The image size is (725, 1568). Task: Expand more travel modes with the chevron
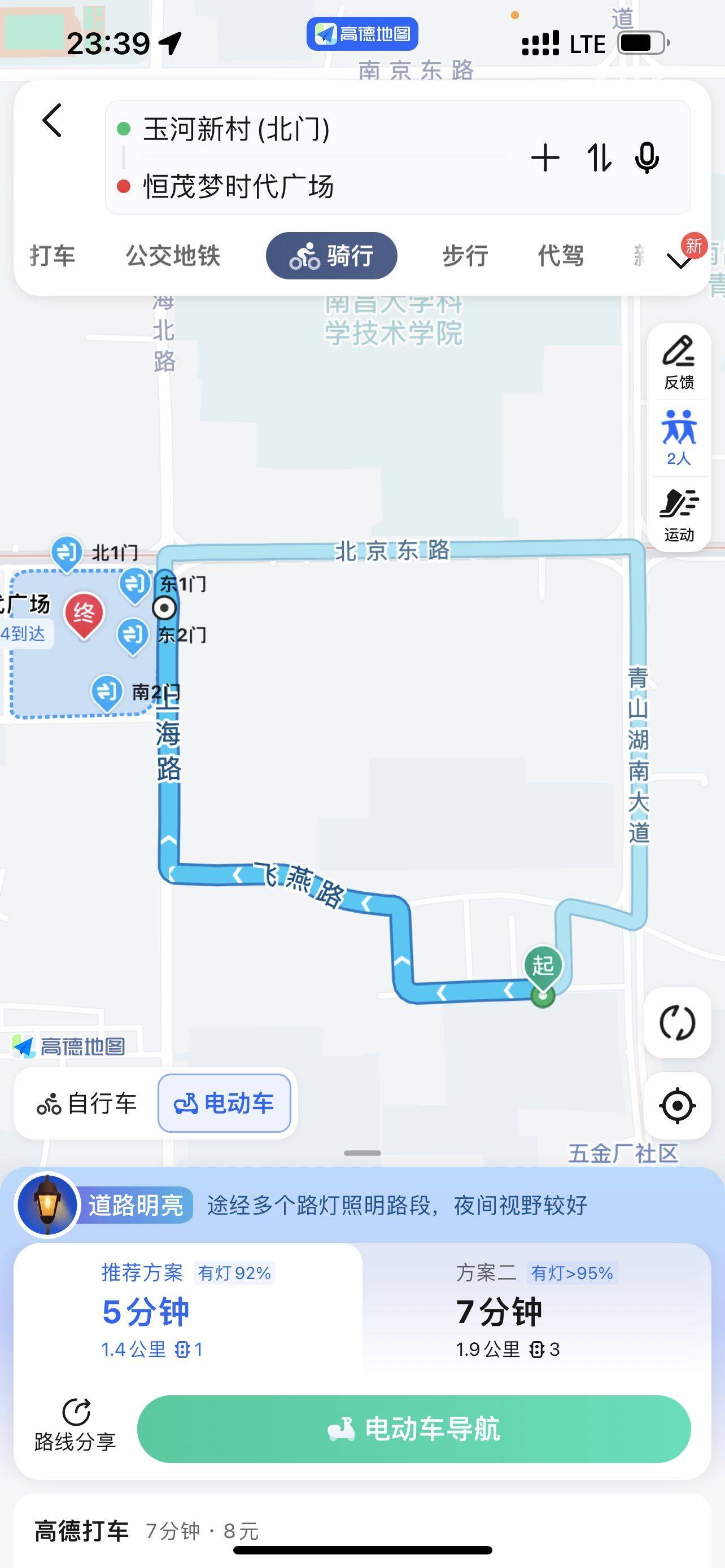coord(679,261)
